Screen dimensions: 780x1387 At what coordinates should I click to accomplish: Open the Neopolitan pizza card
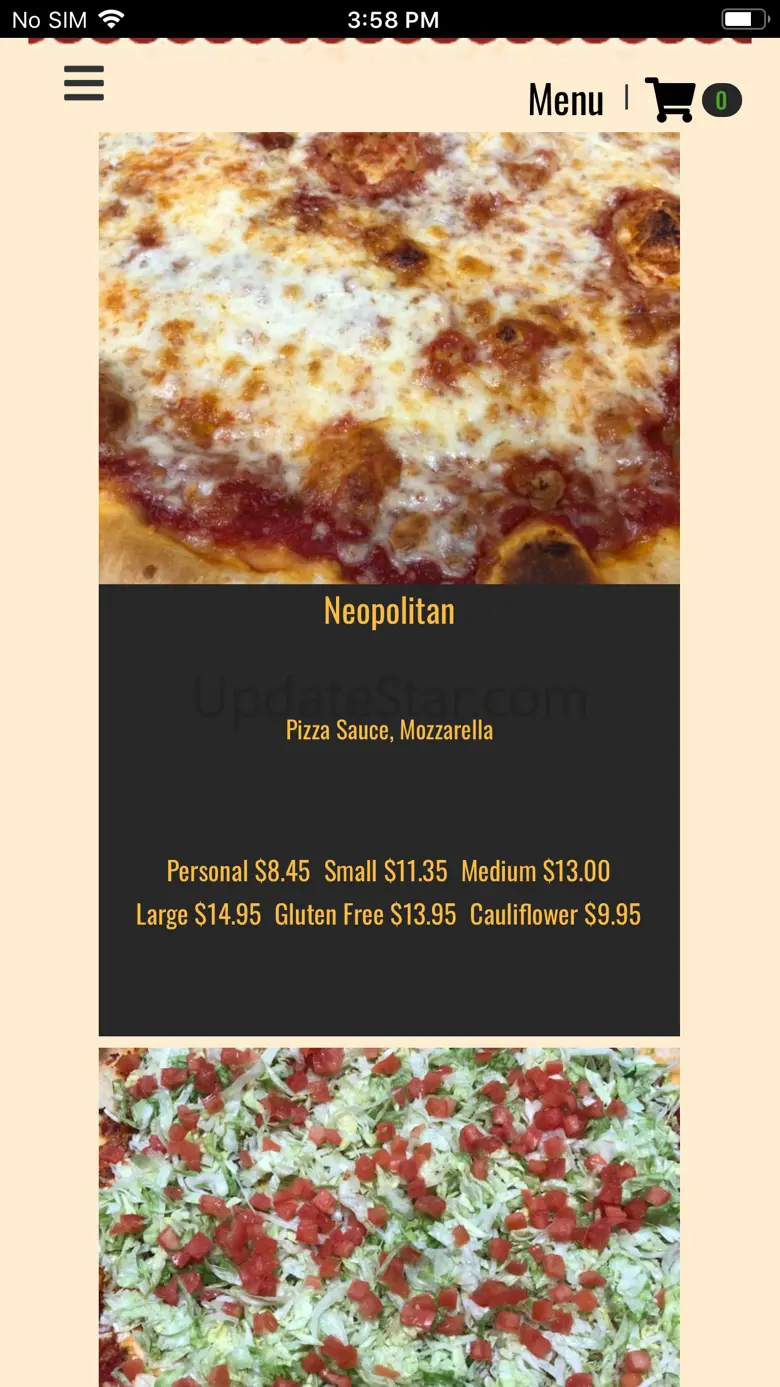[389, 611]
